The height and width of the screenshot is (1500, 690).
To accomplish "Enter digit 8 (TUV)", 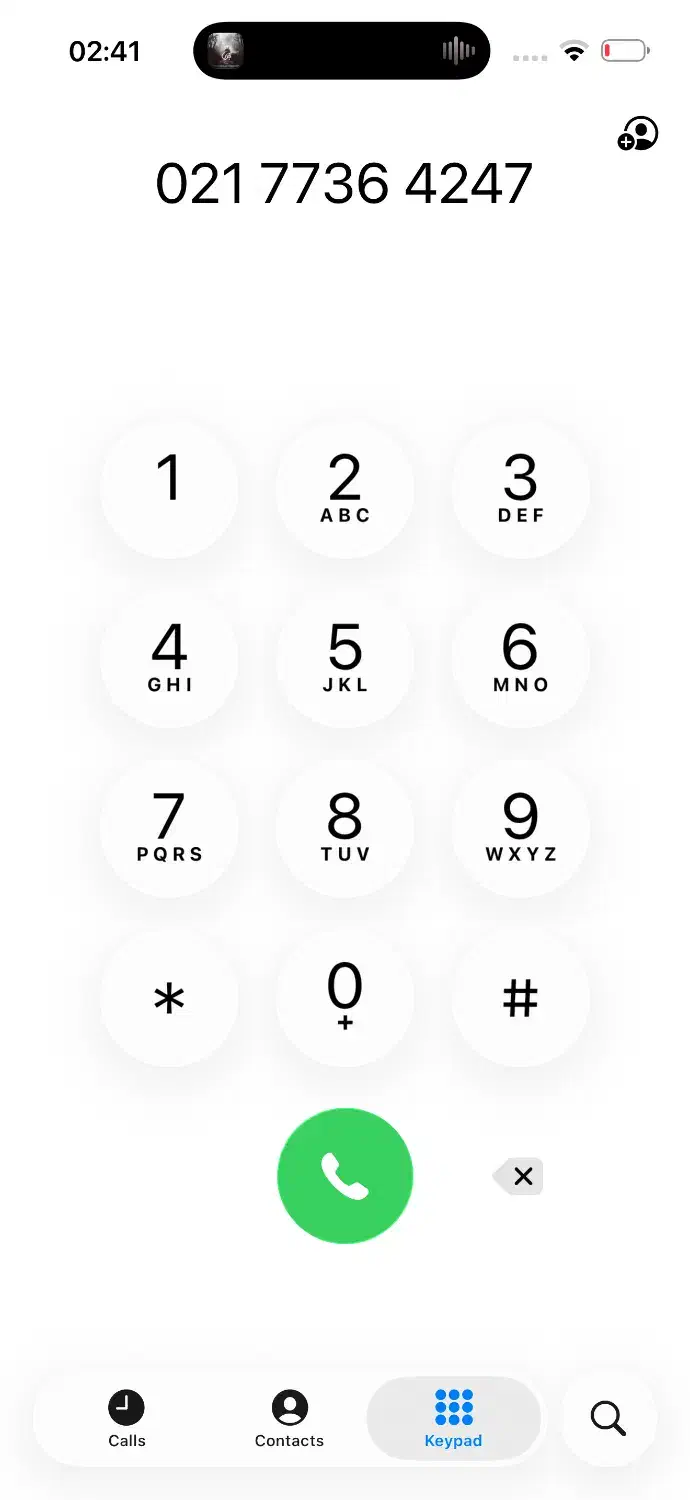I will point(345,828).
